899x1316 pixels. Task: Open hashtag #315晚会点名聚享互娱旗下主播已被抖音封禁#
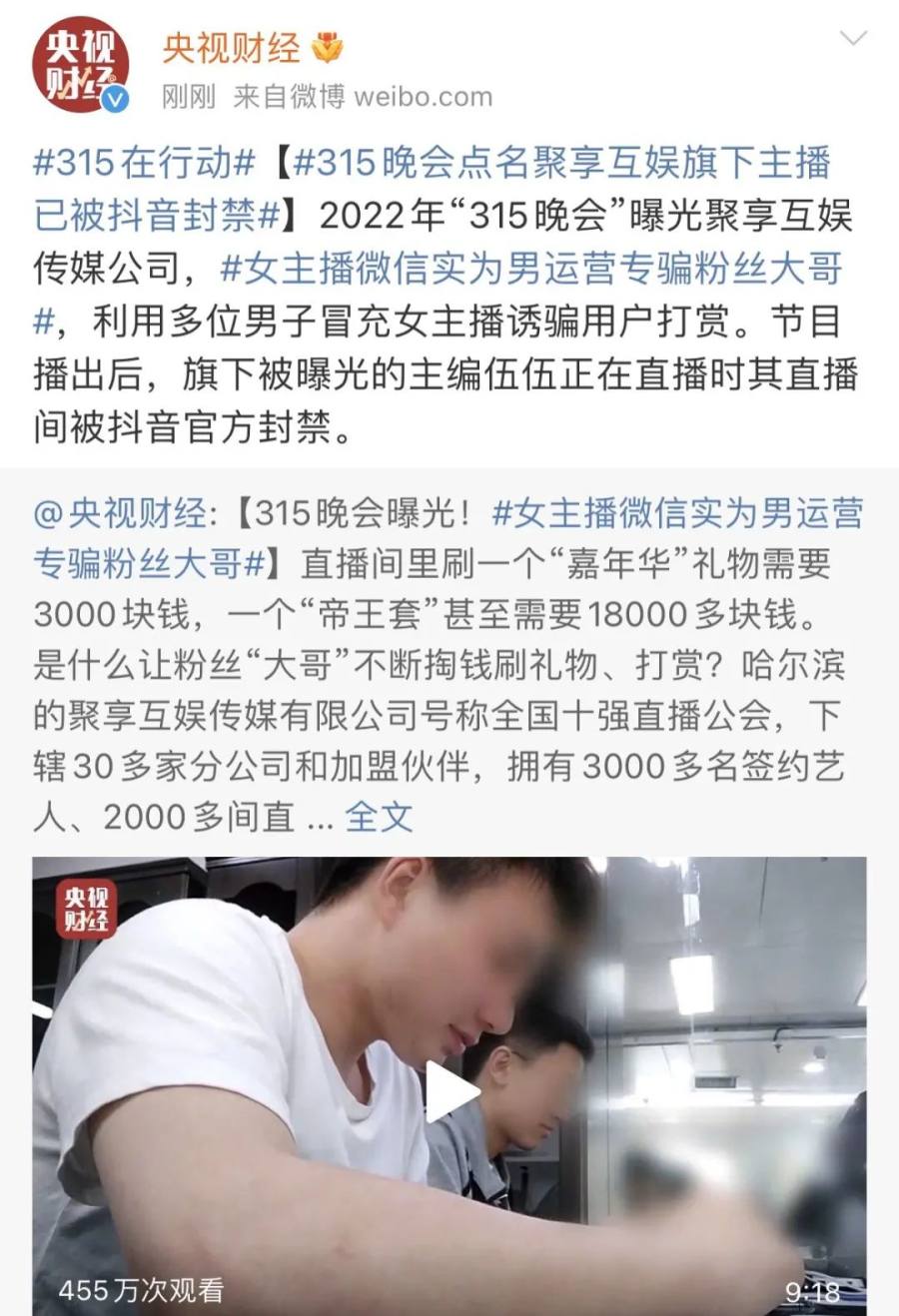[x=559, y=162]
